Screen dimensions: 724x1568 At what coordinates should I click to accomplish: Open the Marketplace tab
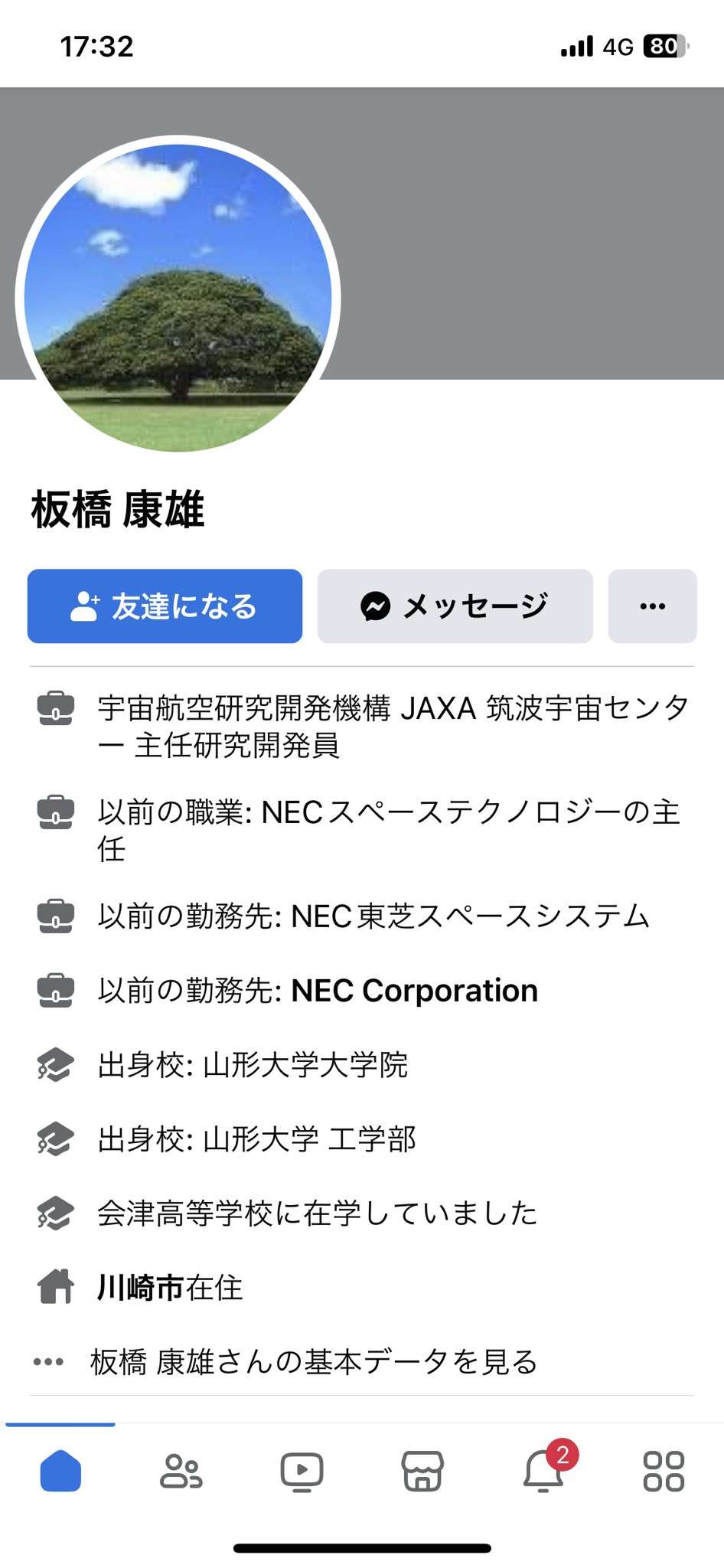point(422,1471)
